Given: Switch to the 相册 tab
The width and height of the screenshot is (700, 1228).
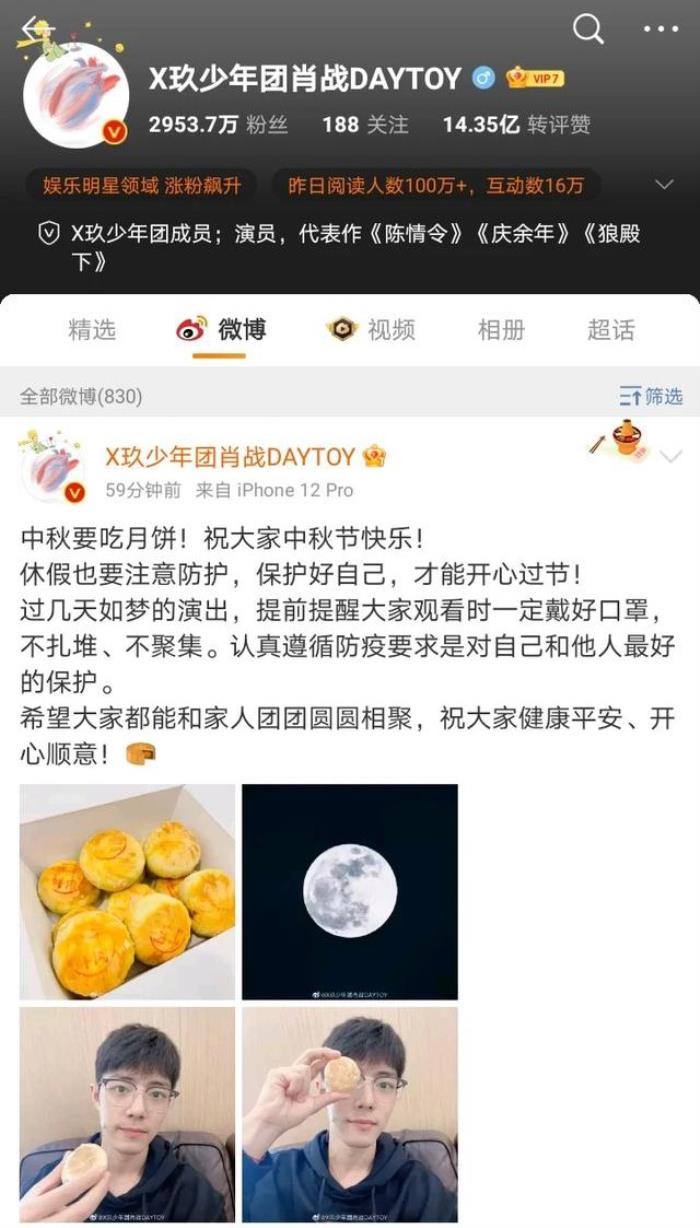Looking at the screenshot, I should [x=500, y=330].
